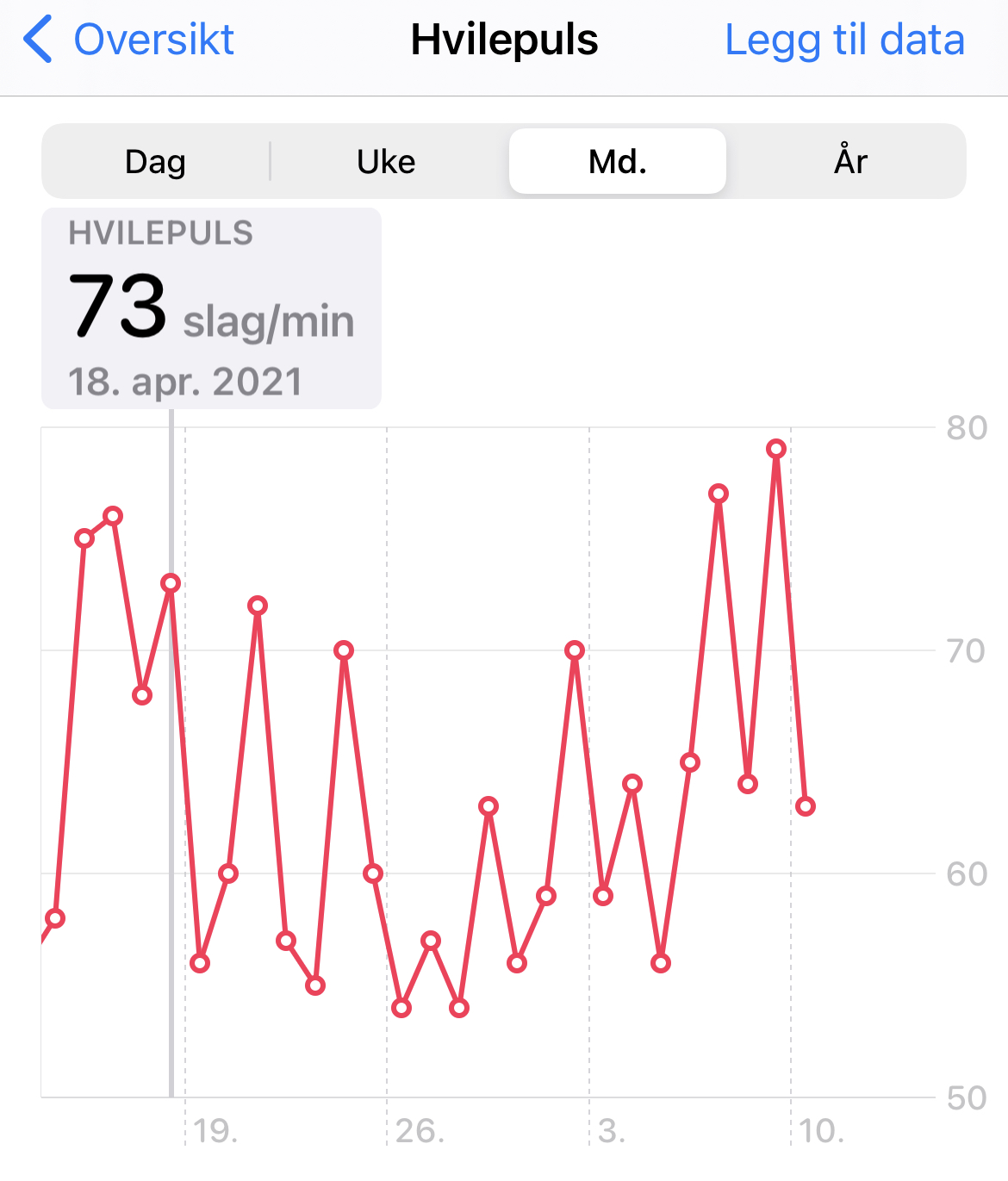1008x1181 pixels.
Task: Switch to the År view
Action: 849,162
